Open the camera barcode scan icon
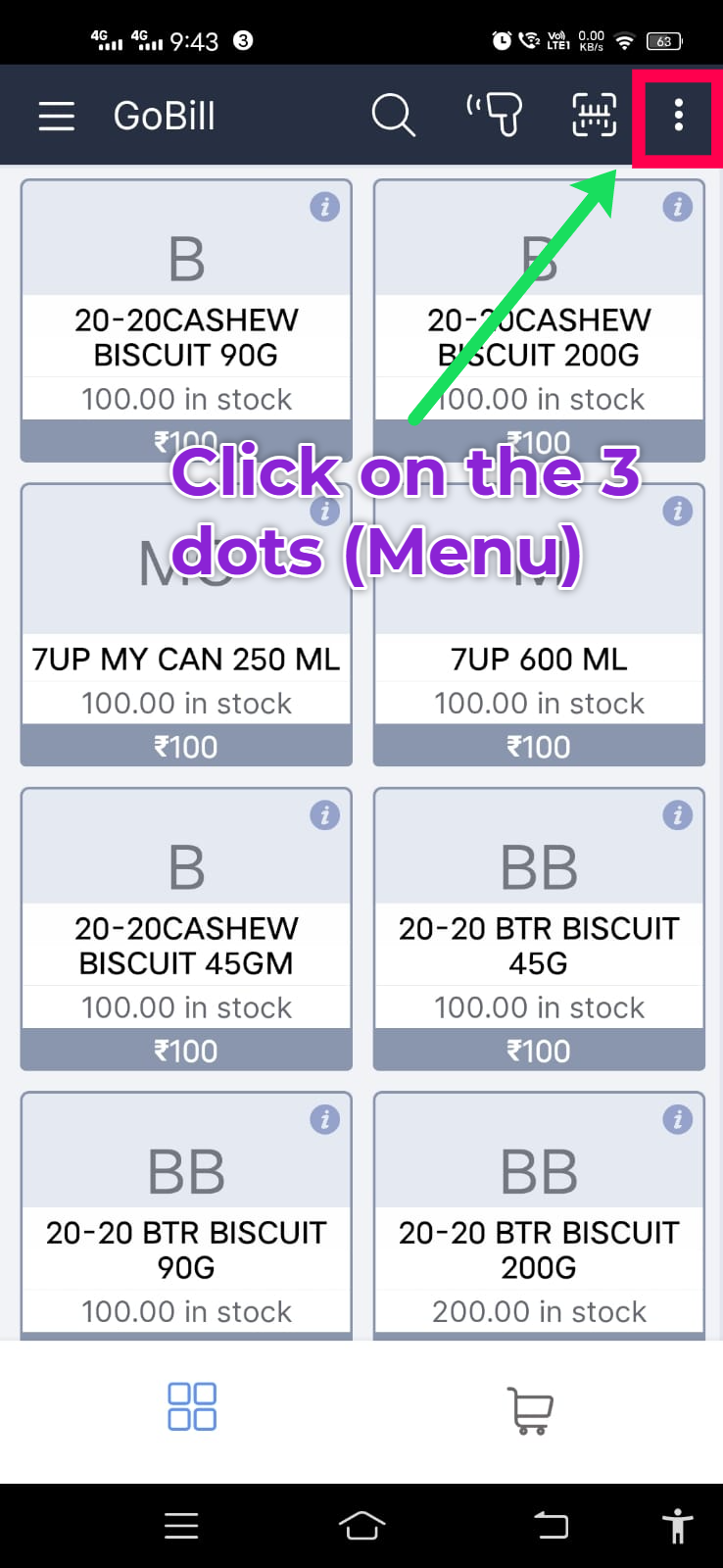Image resolution: width=723 pixels, height=1568 pixels. [x=594, y=116]
